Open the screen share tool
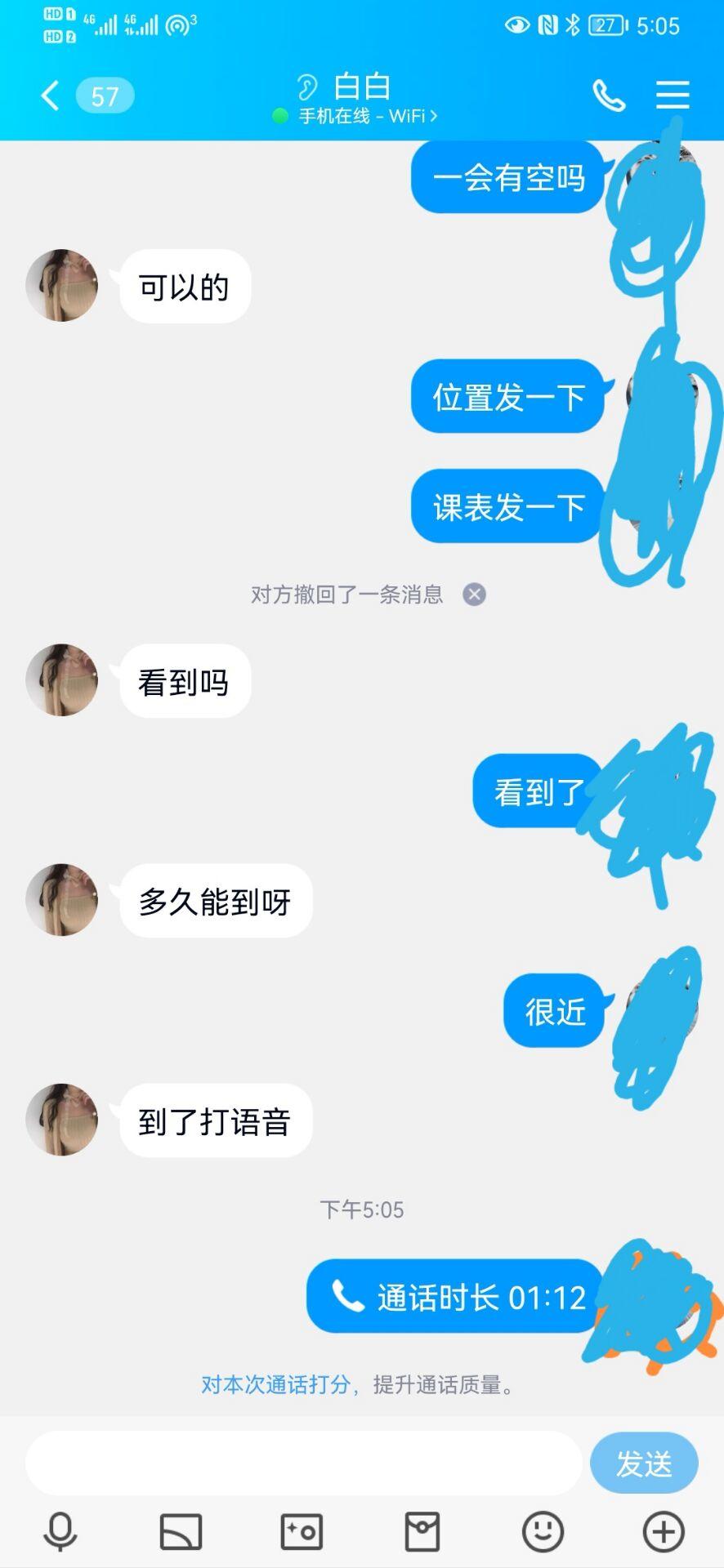This screenshot has height=1568, width=724. 181,1531
